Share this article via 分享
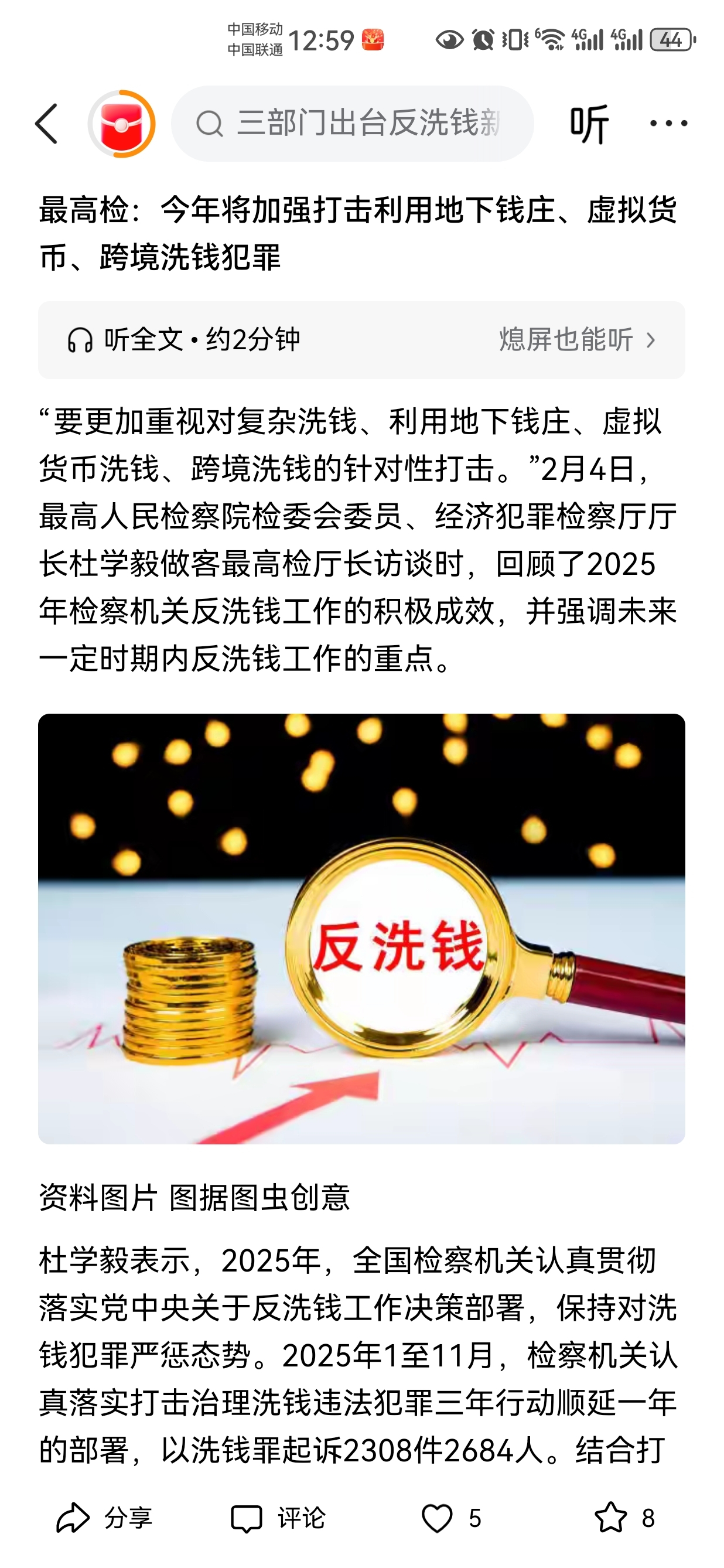Screen dimensions: 724x1568 104,1518
